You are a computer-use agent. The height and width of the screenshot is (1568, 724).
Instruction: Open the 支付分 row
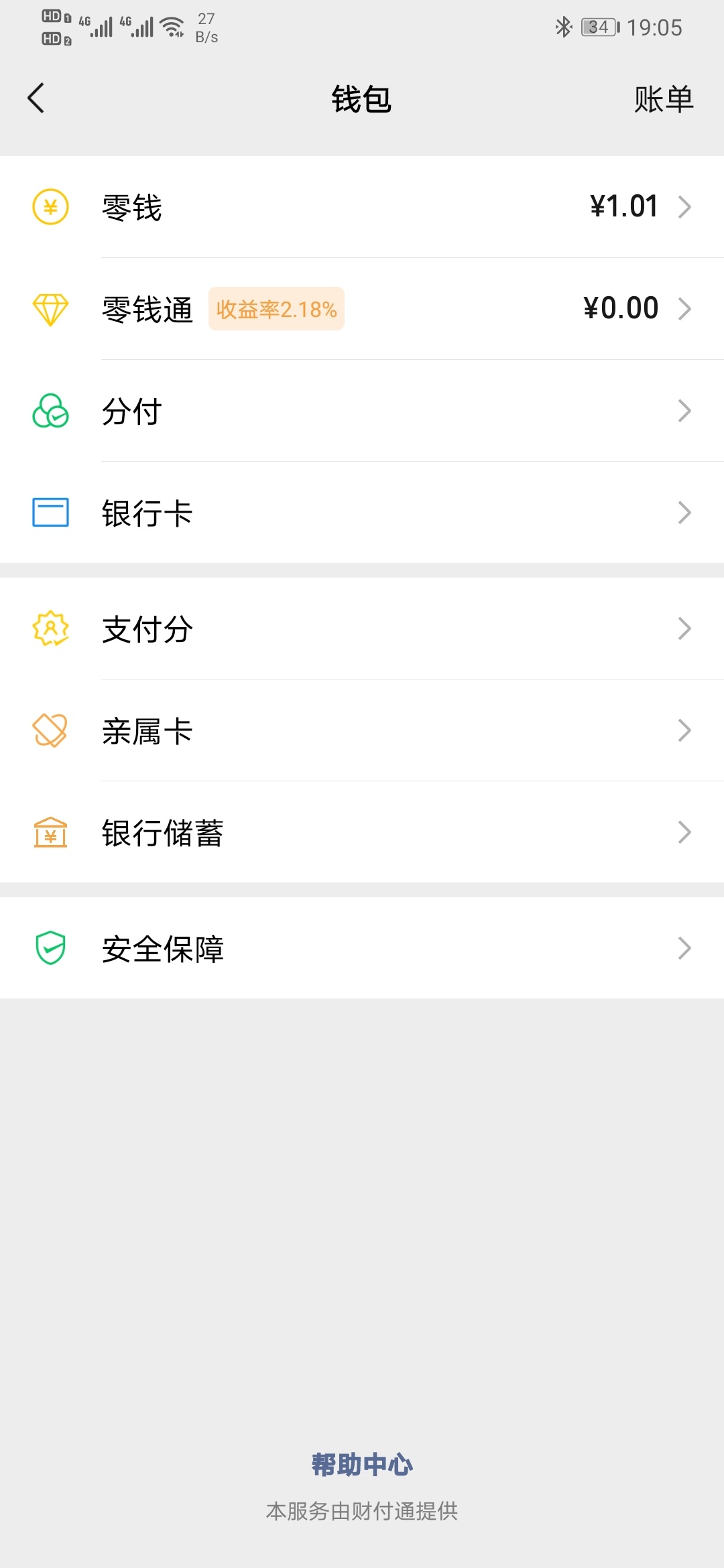point(362,629)
